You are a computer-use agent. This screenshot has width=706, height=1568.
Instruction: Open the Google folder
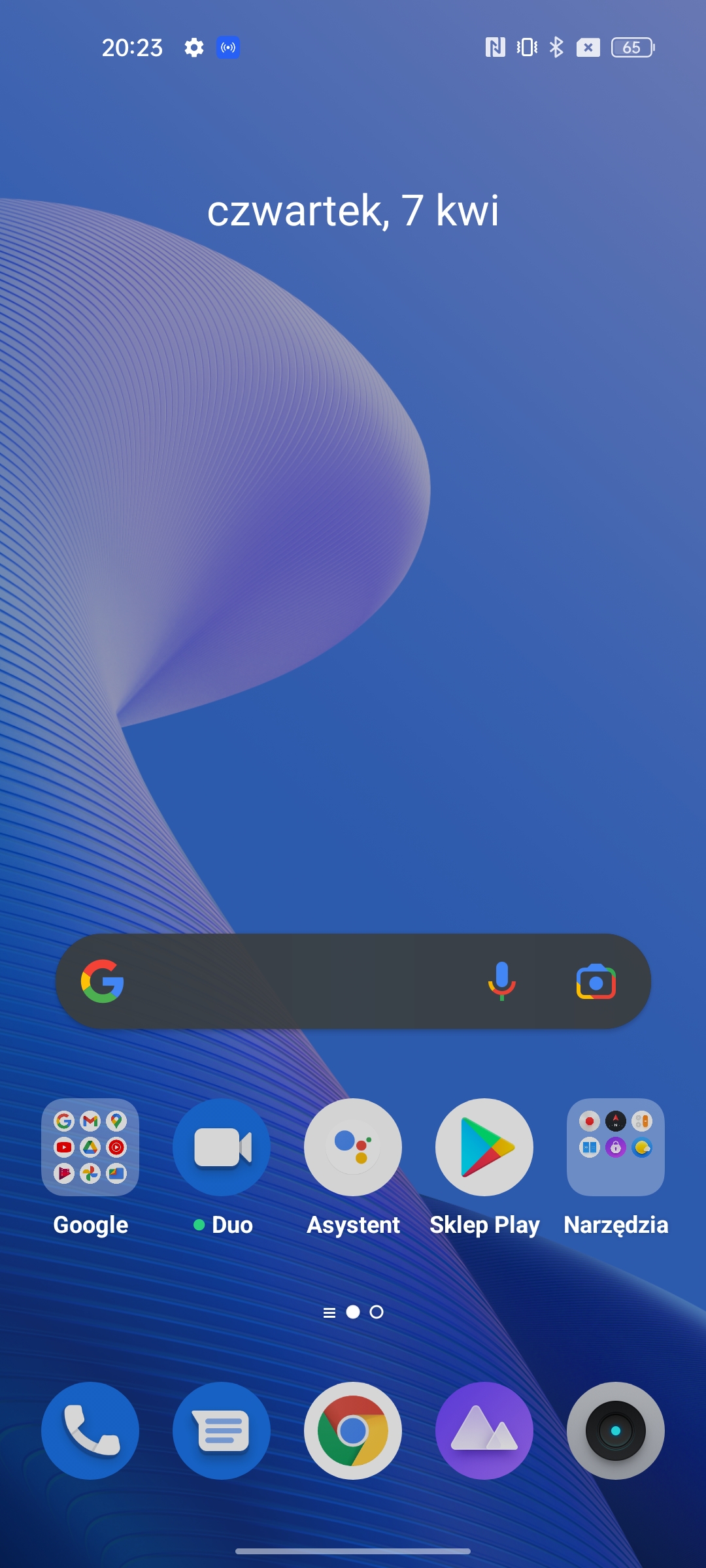(x=90, y=1147)
